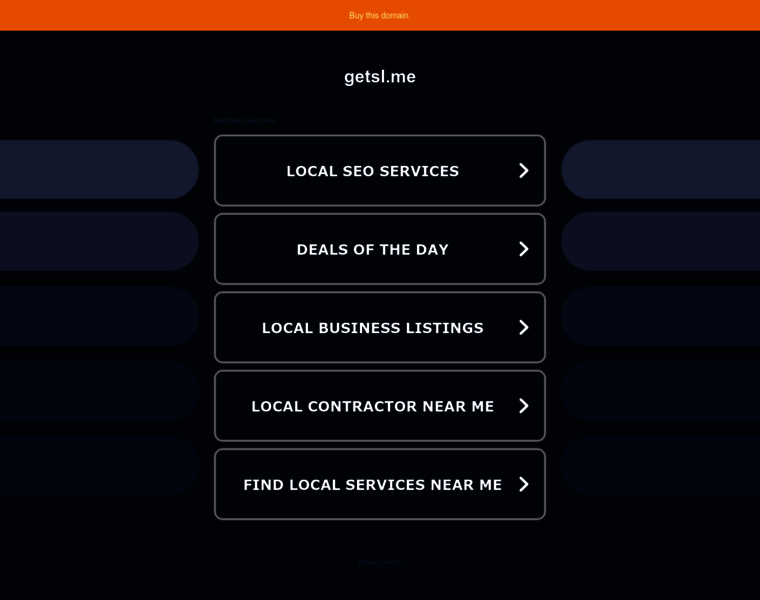Screen dimensions: 760x600
Task: Select Deals of the Day
Action: click(379, 249)
